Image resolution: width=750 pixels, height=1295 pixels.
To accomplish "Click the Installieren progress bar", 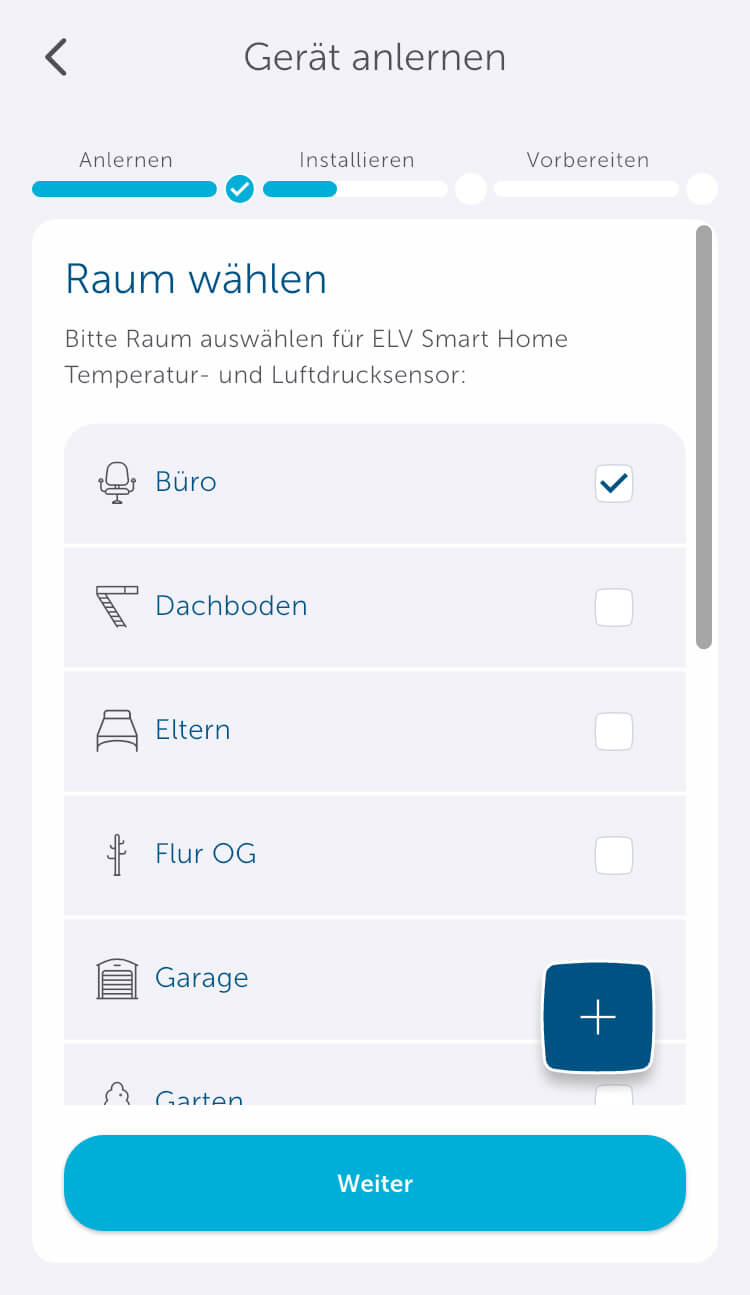I will [x=355, y=189].
